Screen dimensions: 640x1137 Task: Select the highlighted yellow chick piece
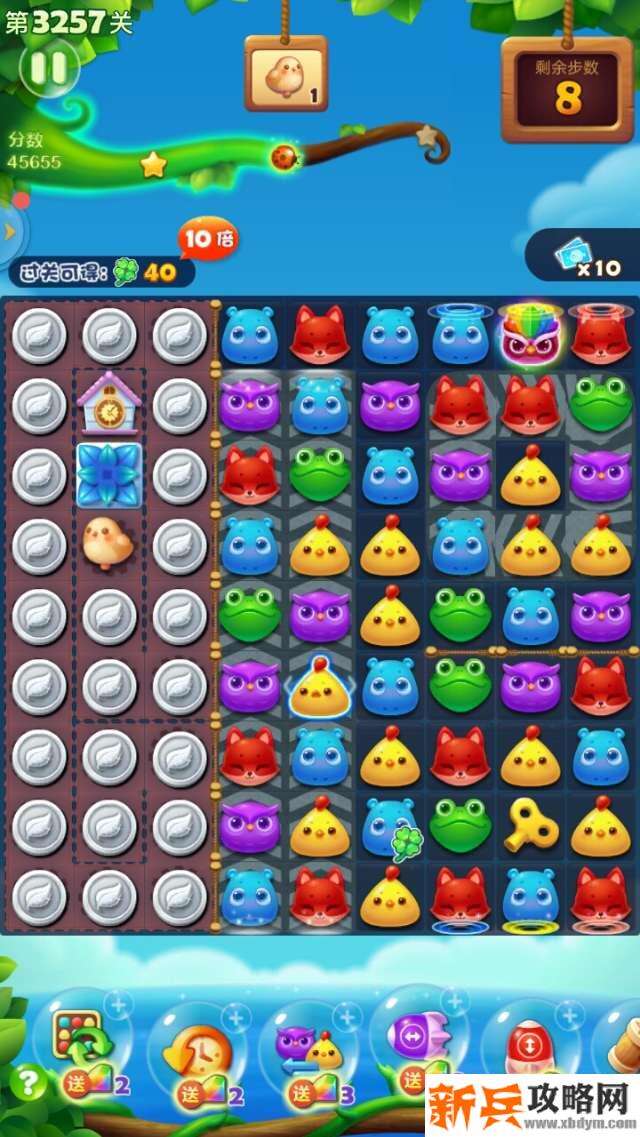point(320,687)
